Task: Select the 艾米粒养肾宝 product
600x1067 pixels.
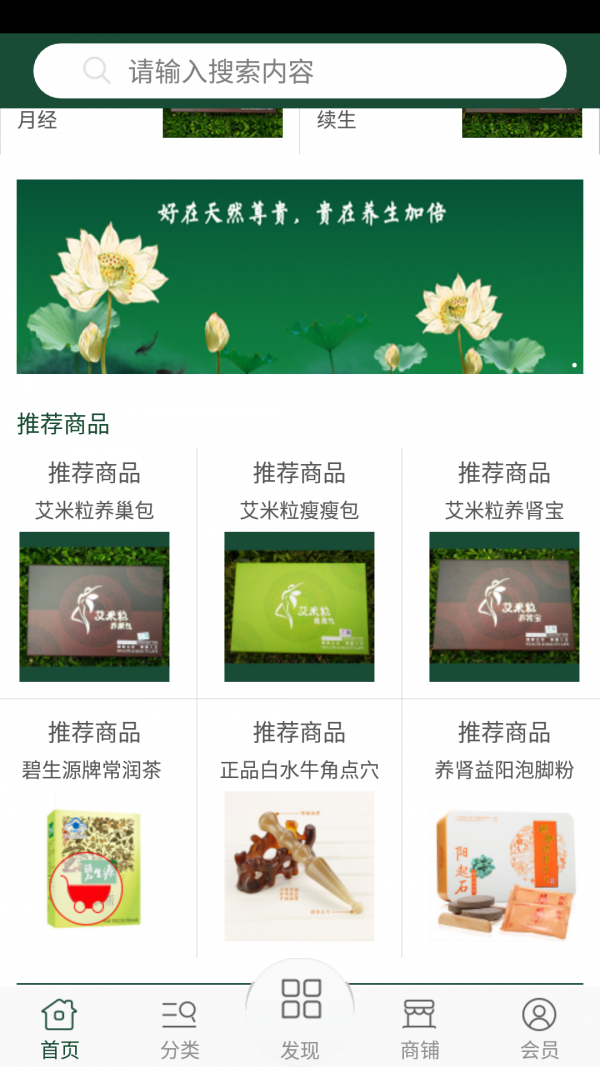Action: click(x=504, y=606)
